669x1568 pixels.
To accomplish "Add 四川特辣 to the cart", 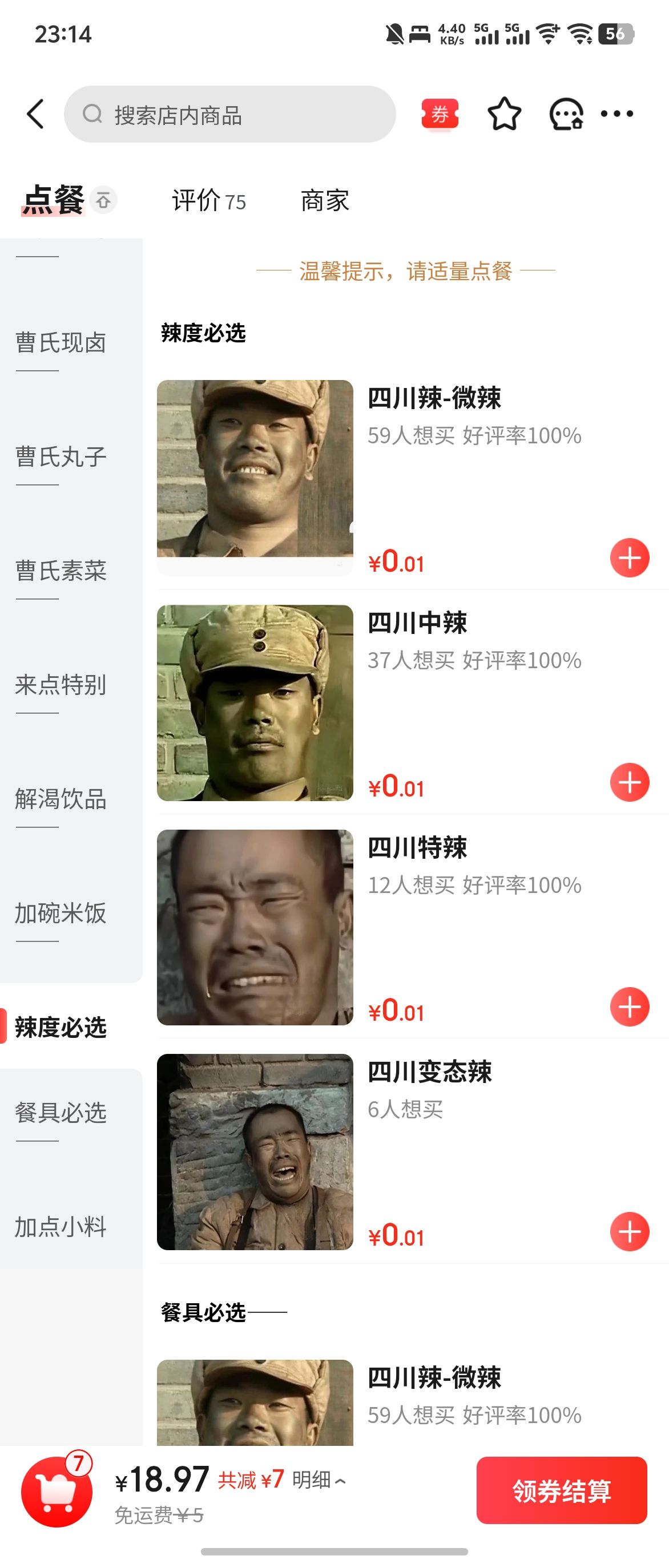I will point(630,1007).
